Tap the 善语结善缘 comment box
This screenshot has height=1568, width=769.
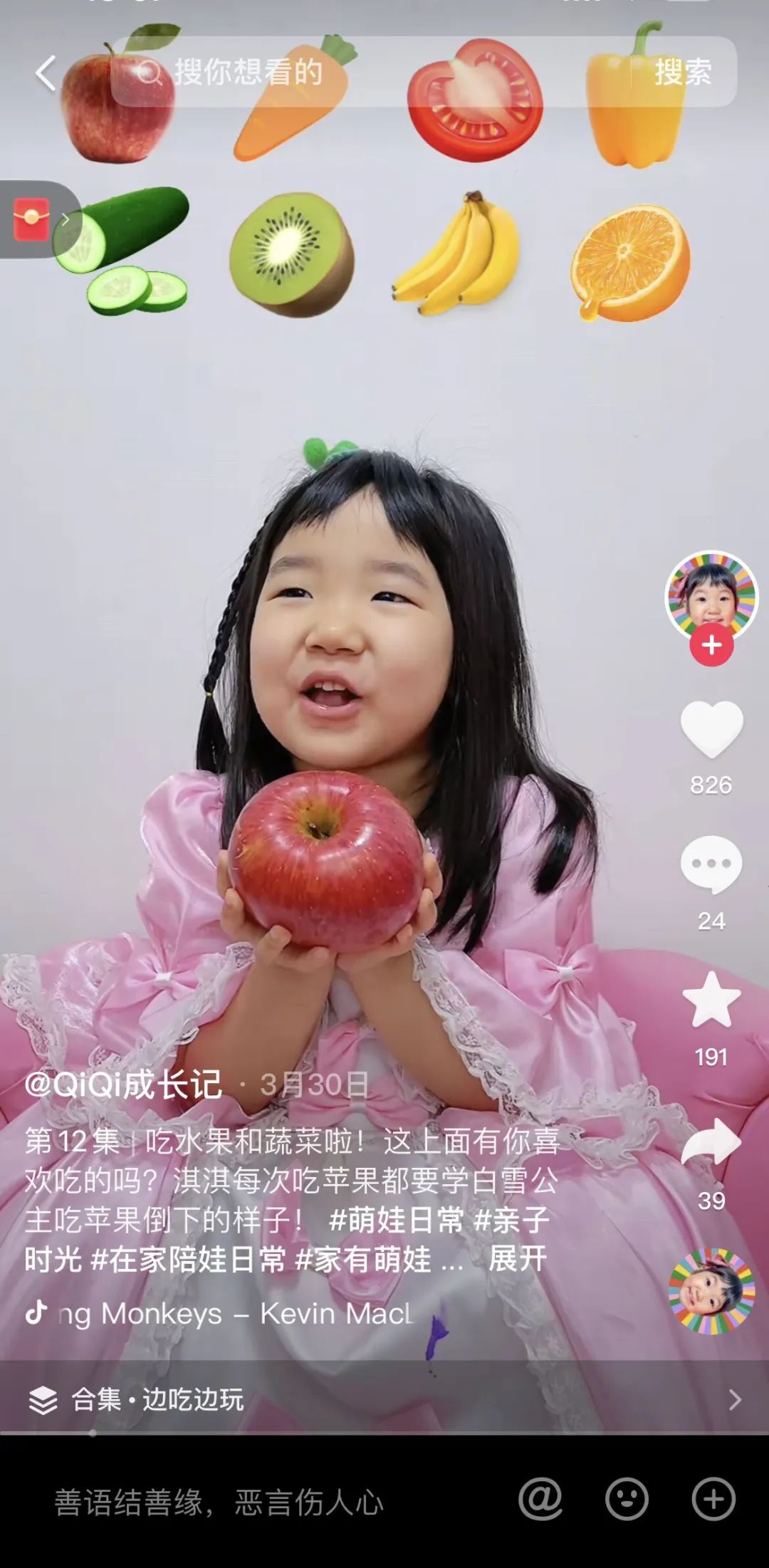pyautogui.click(x=221, y=1502)
